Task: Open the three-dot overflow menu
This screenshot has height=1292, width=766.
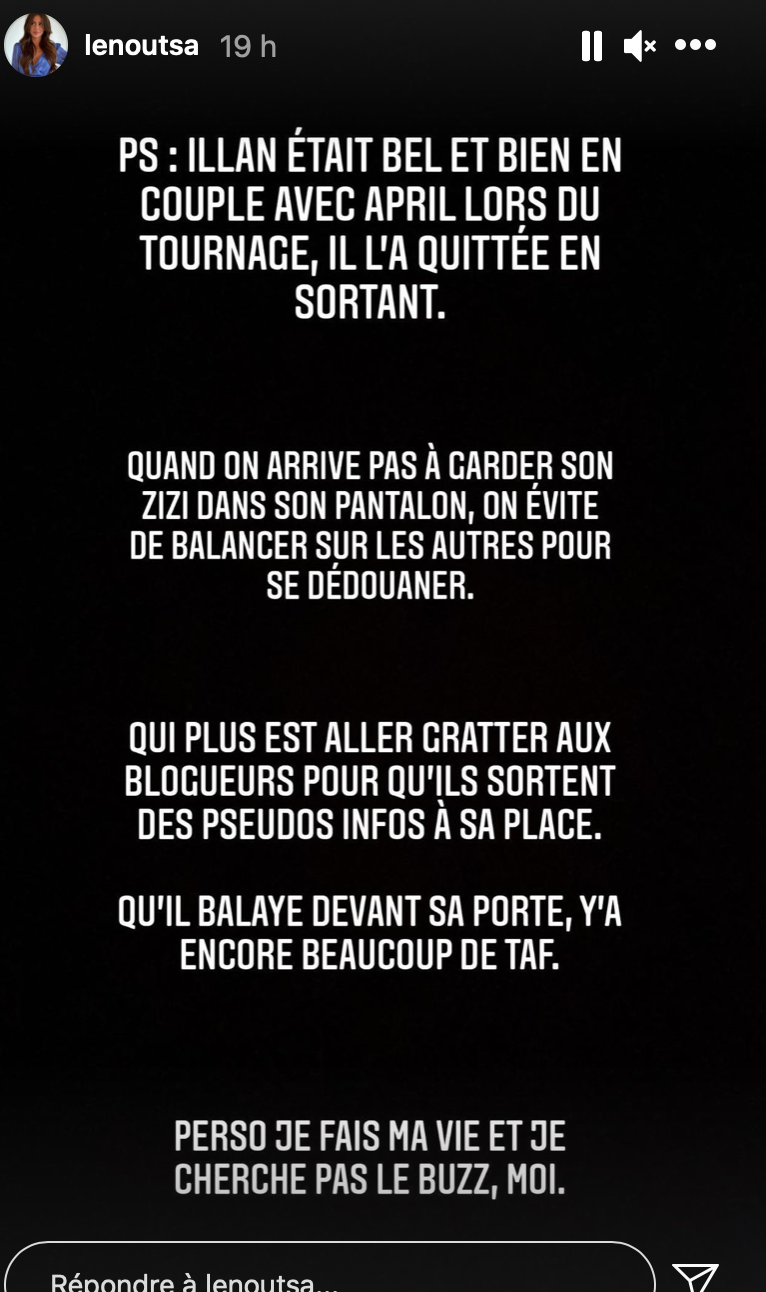Action: 695,45
